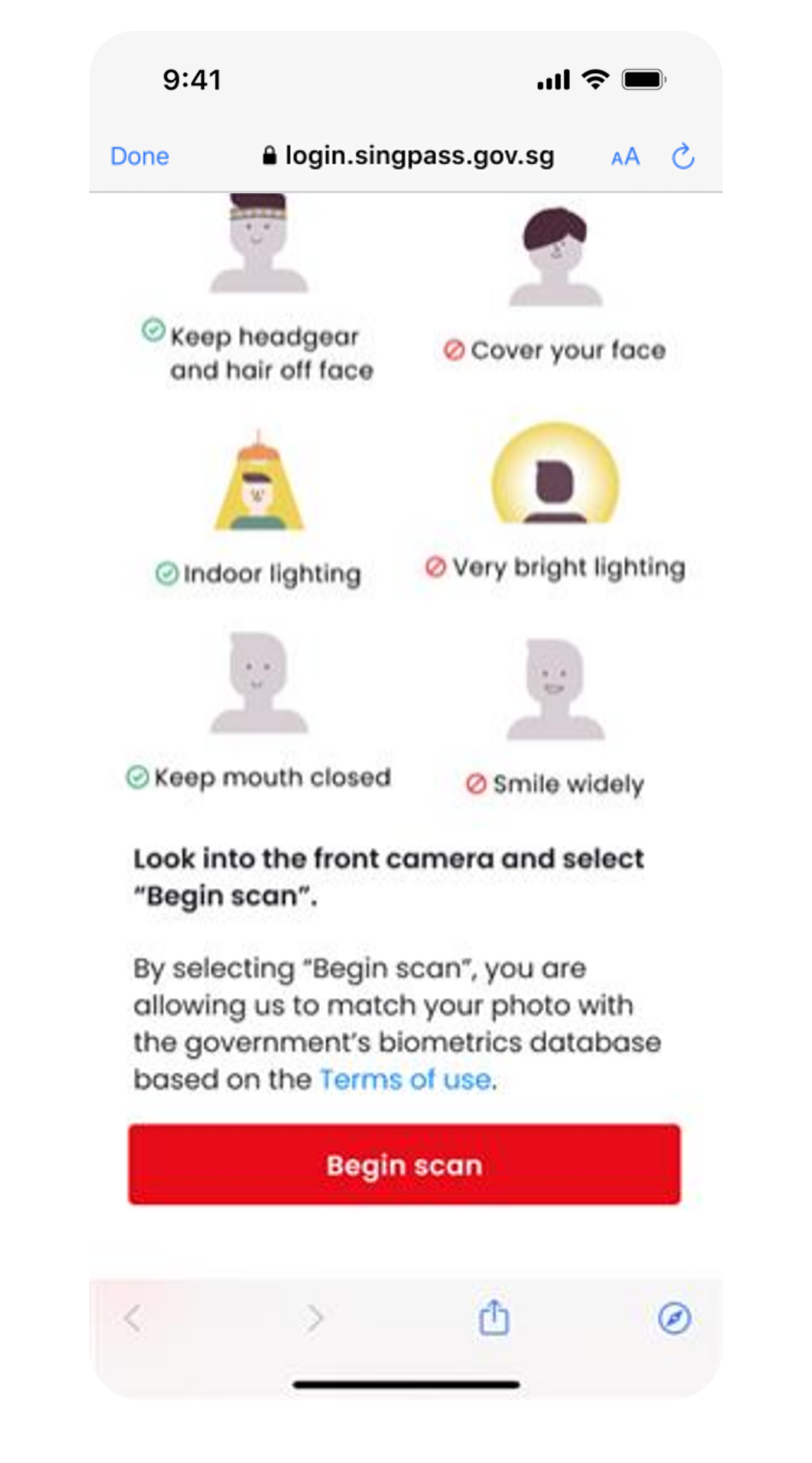Open page in Safari compass icon
The image size is (812, 1463).
674,1318
